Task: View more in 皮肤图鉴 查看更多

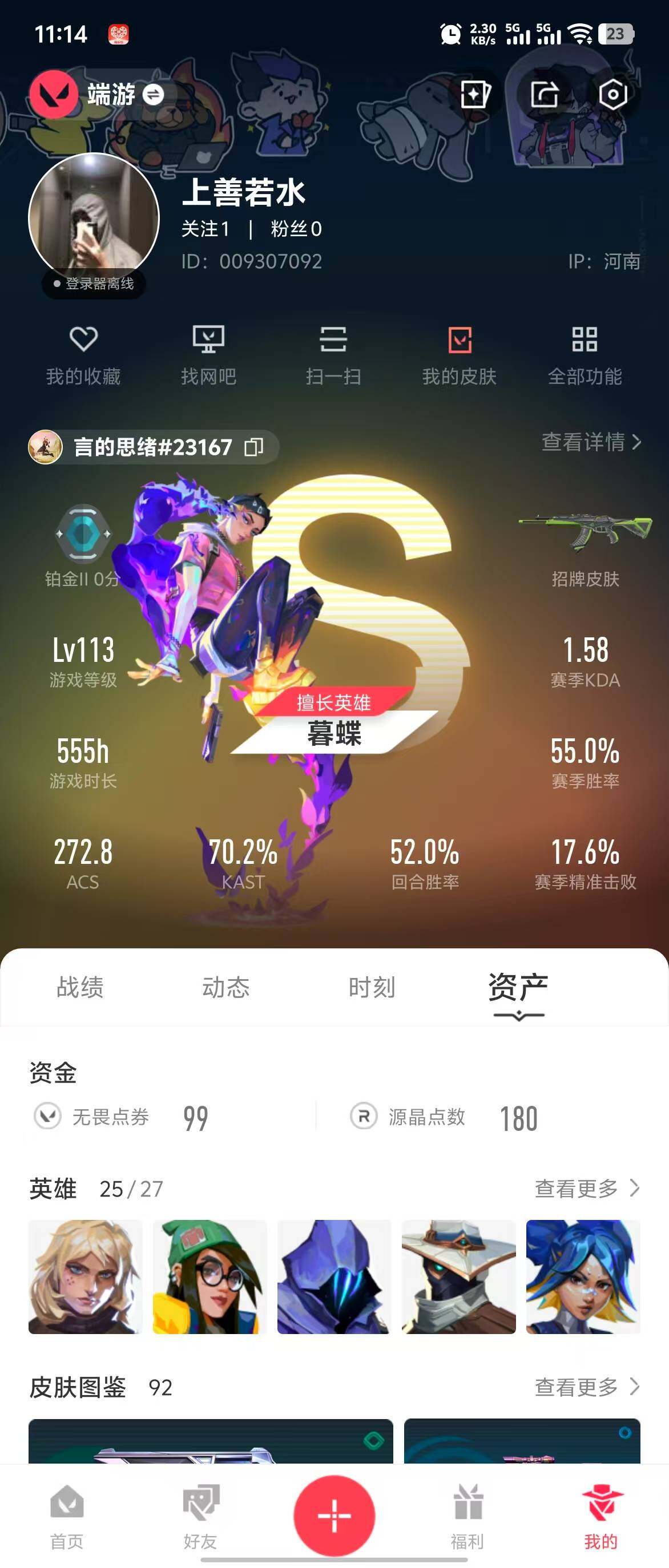Action: [587, 1387]
